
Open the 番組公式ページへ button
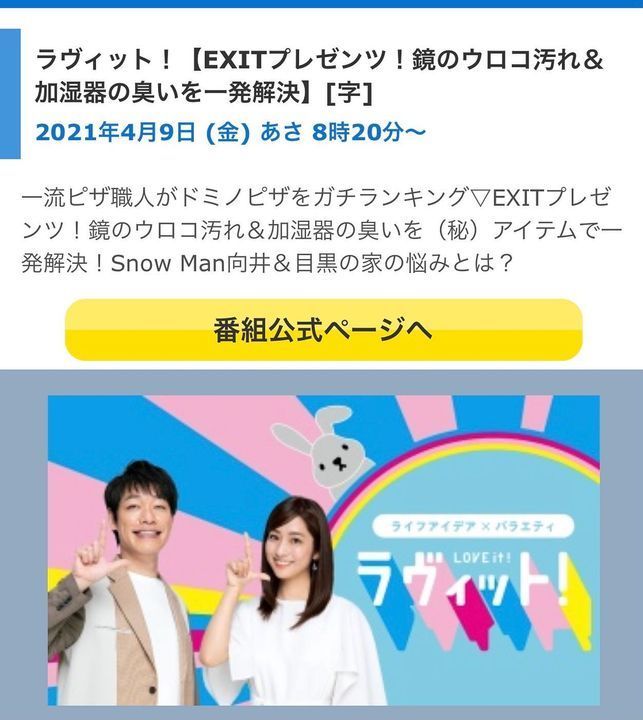click(323, 330)
